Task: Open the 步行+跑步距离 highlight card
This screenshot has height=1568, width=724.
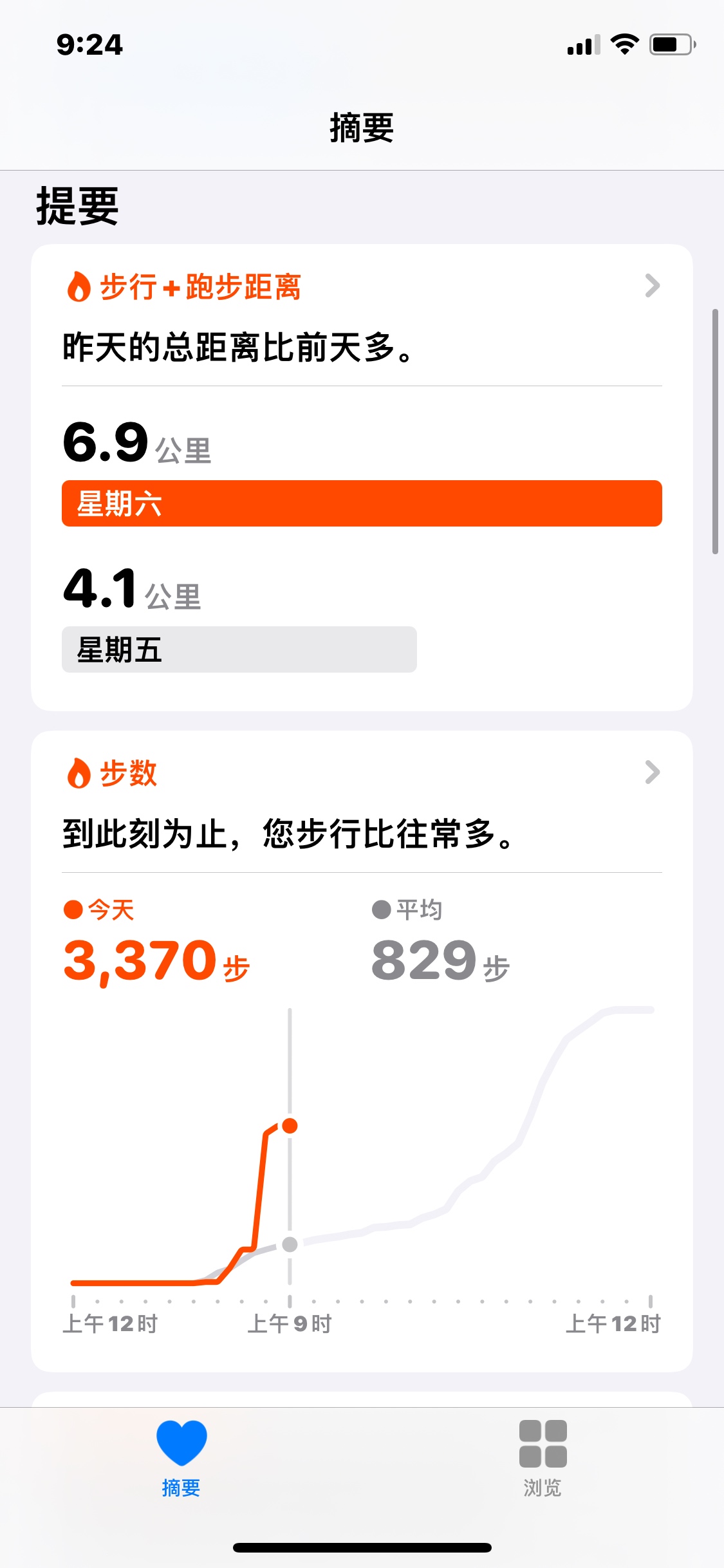Action: coord(360,287)
